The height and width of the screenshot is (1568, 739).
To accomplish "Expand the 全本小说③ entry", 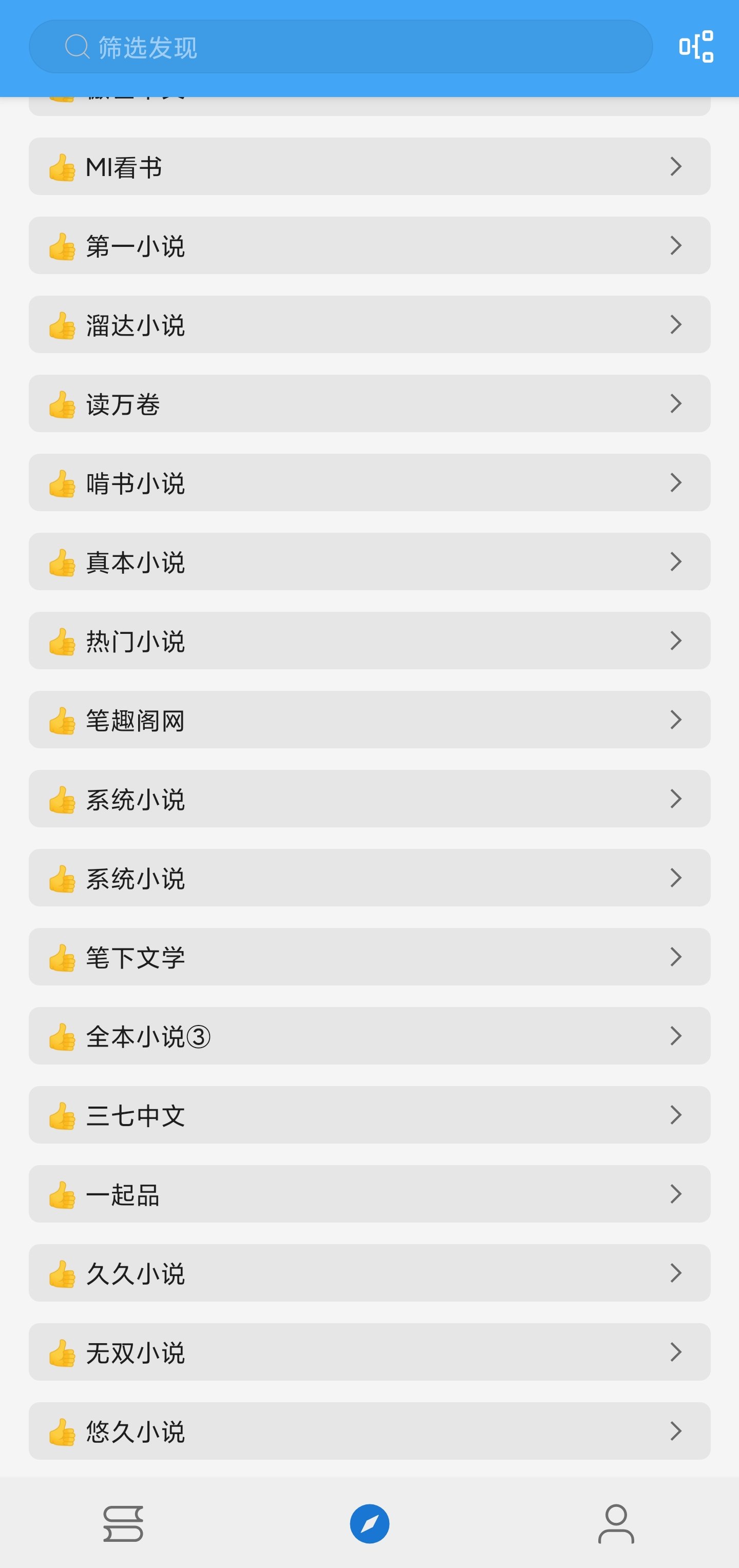I will [x=369, y=1036].
